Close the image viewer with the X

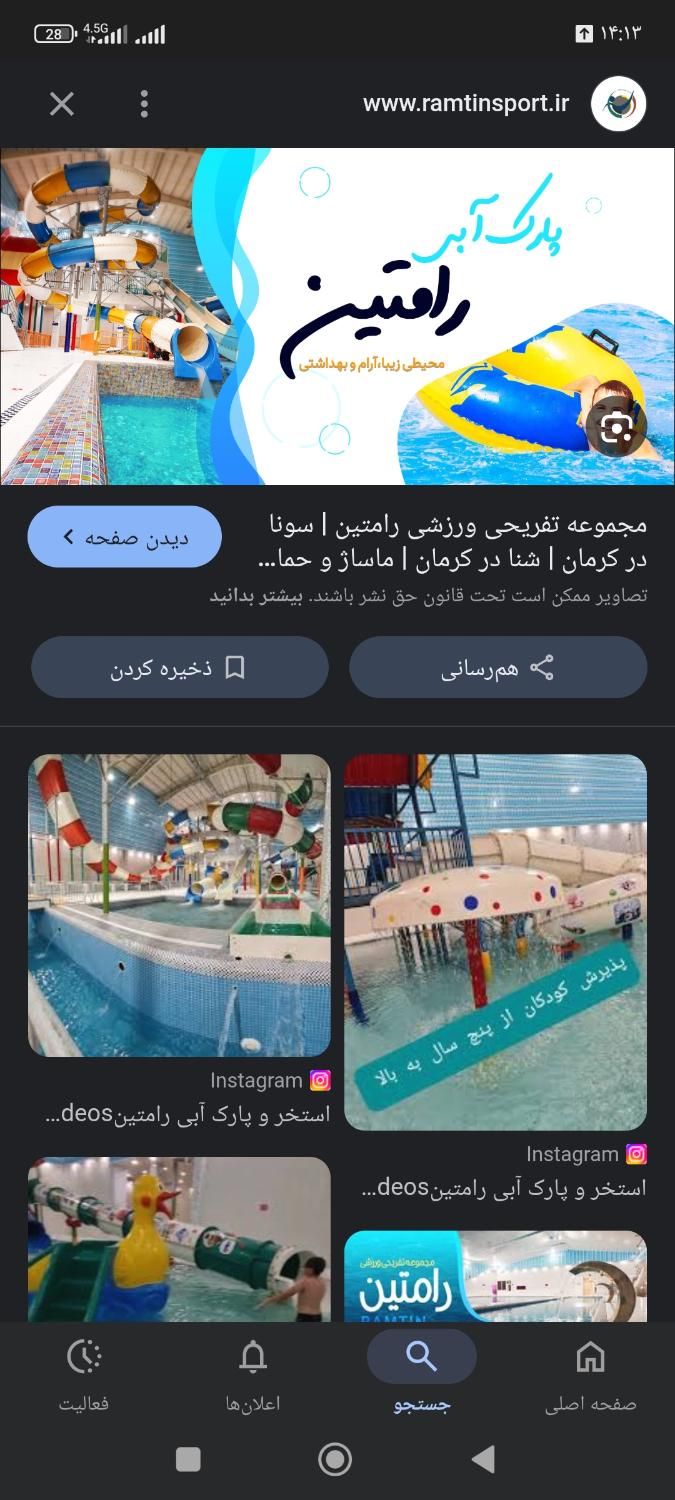tap(62, 104)
